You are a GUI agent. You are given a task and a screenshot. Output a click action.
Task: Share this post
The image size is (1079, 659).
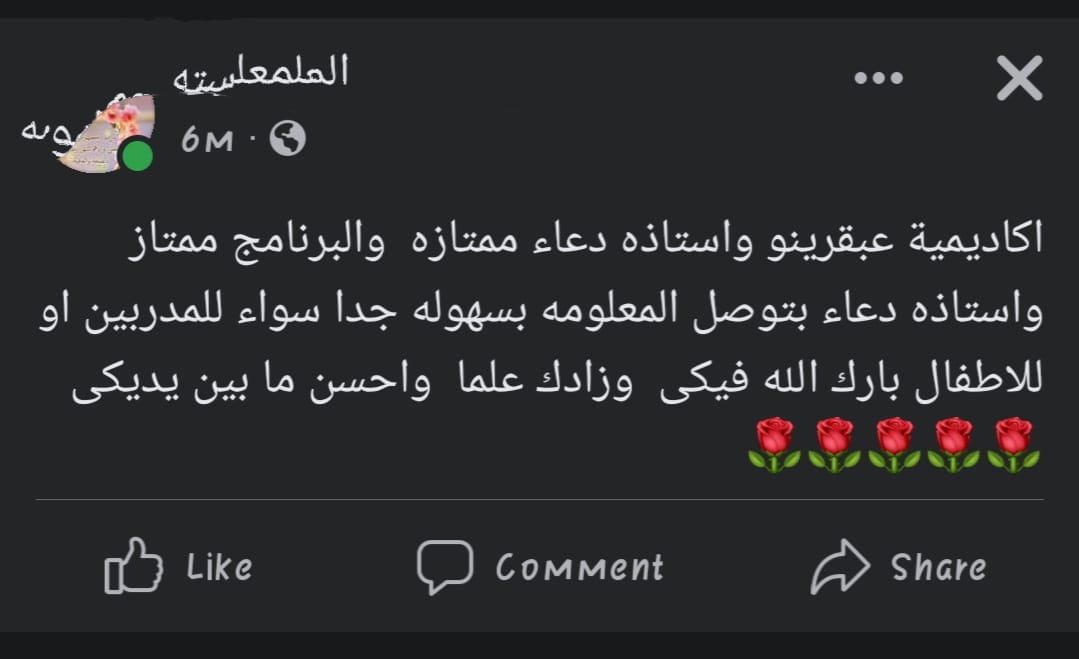[x=898, y=567]
